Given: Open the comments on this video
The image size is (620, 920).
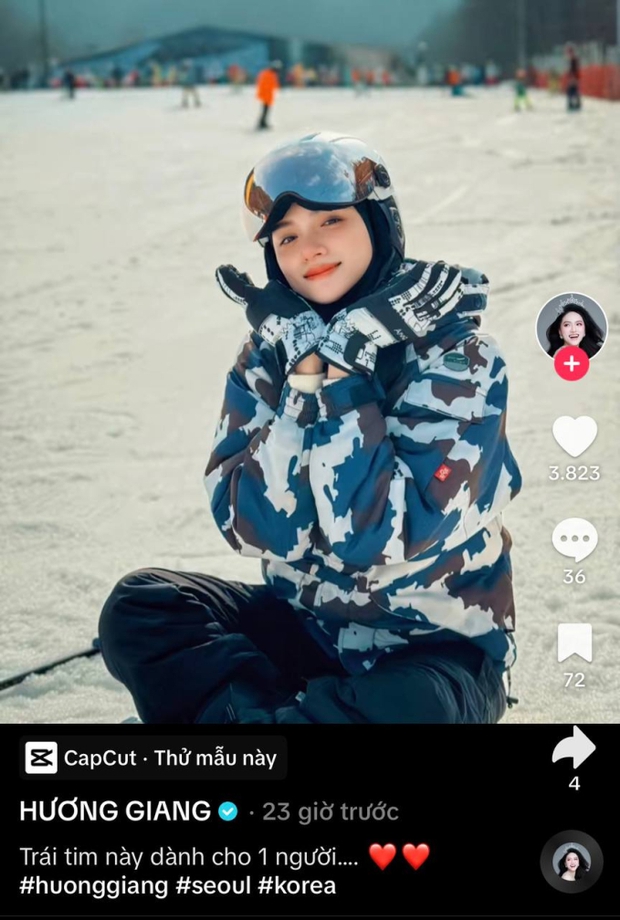Looking at the screenshot, I should 574,541.
